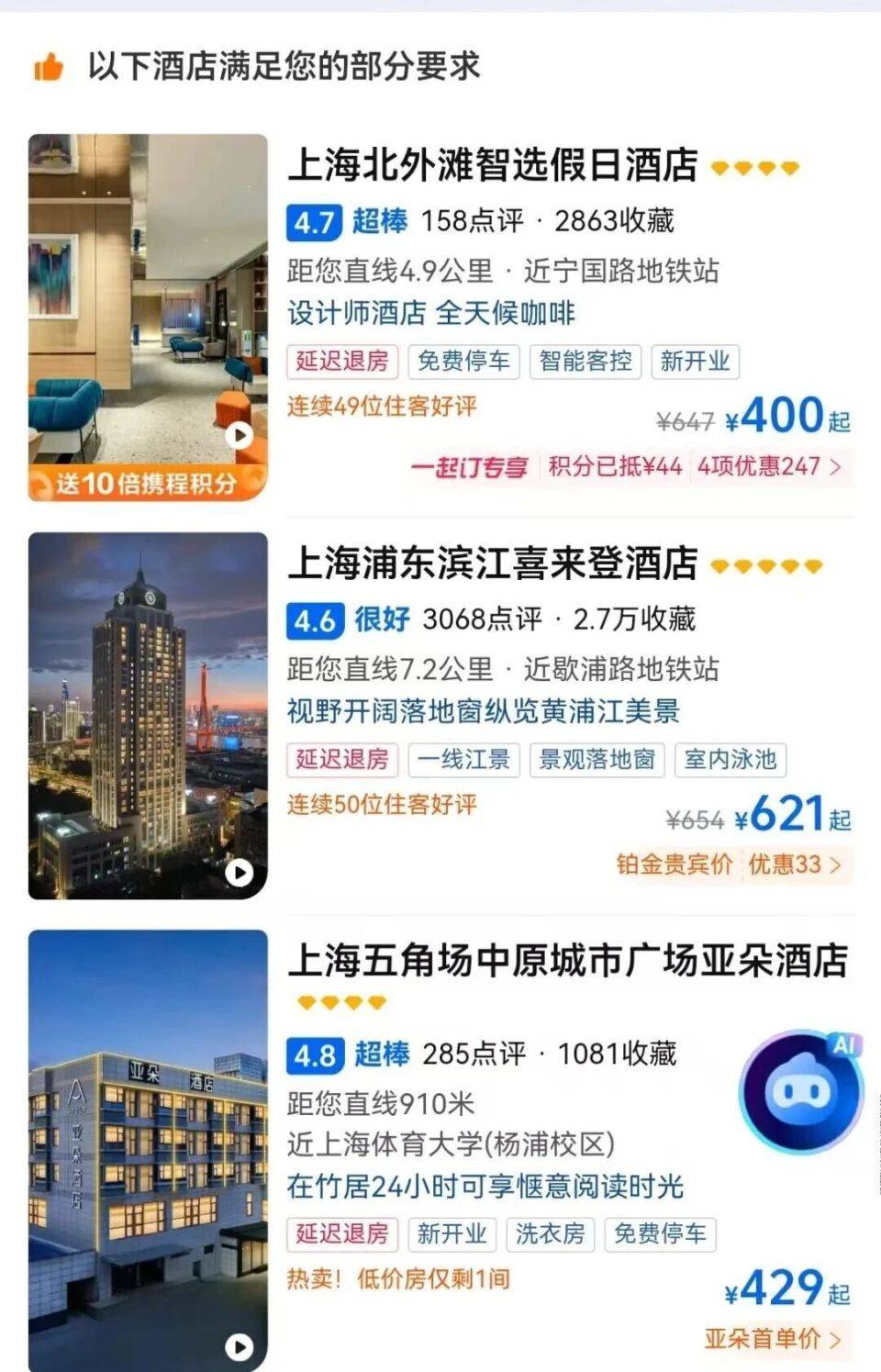This screenshot has height=1372, width=881.
Task: Open the AI assistant floating button
Action: 801,1090
